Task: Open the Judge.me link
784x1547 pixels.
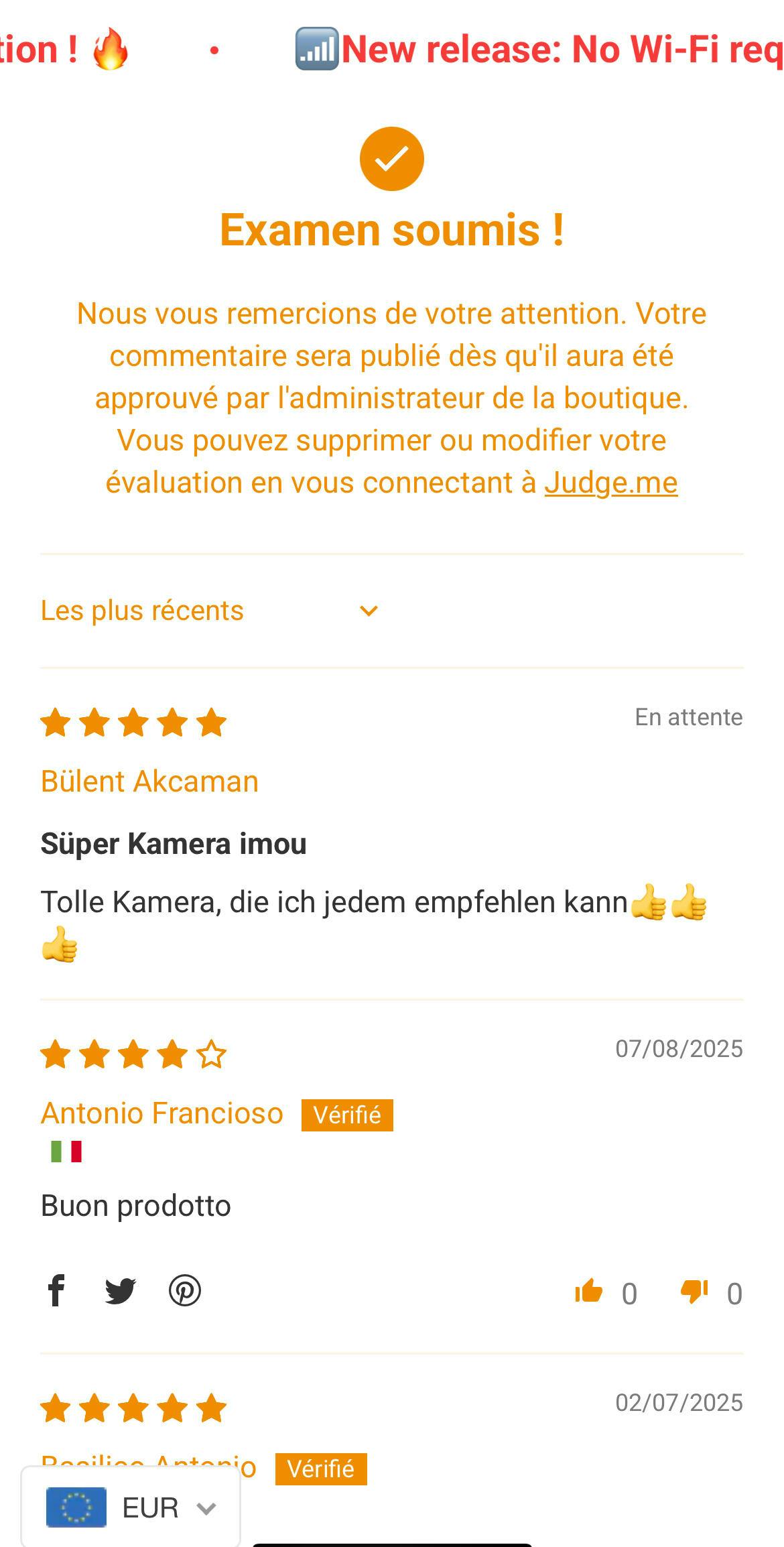Action: tap(610, 483)
